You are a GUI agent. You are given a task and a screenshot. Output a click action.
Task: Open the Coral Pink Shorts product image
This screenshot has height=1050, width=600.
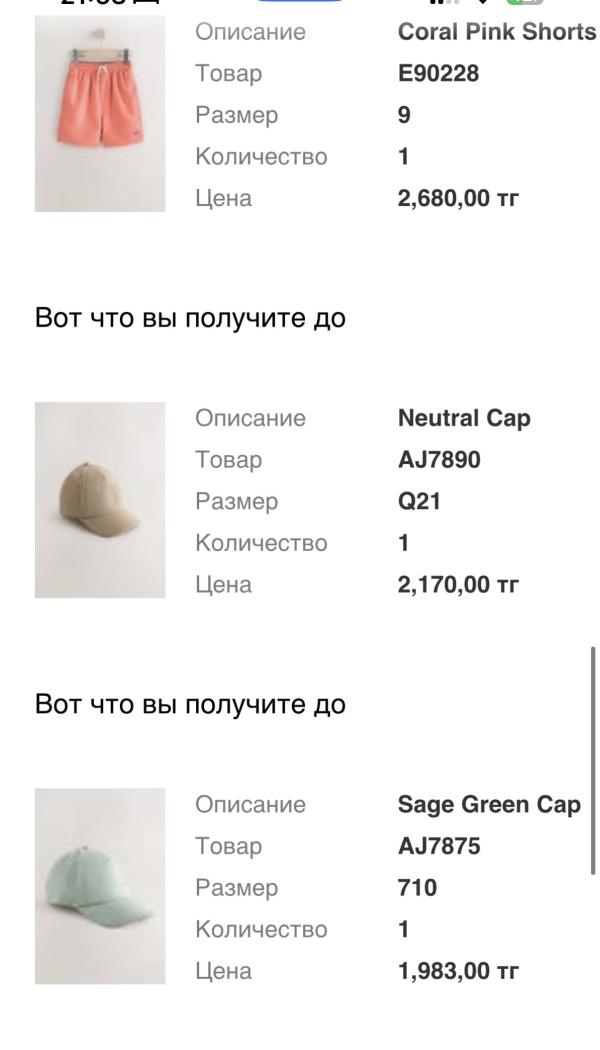pyautogui.click(x=100, y=114)
